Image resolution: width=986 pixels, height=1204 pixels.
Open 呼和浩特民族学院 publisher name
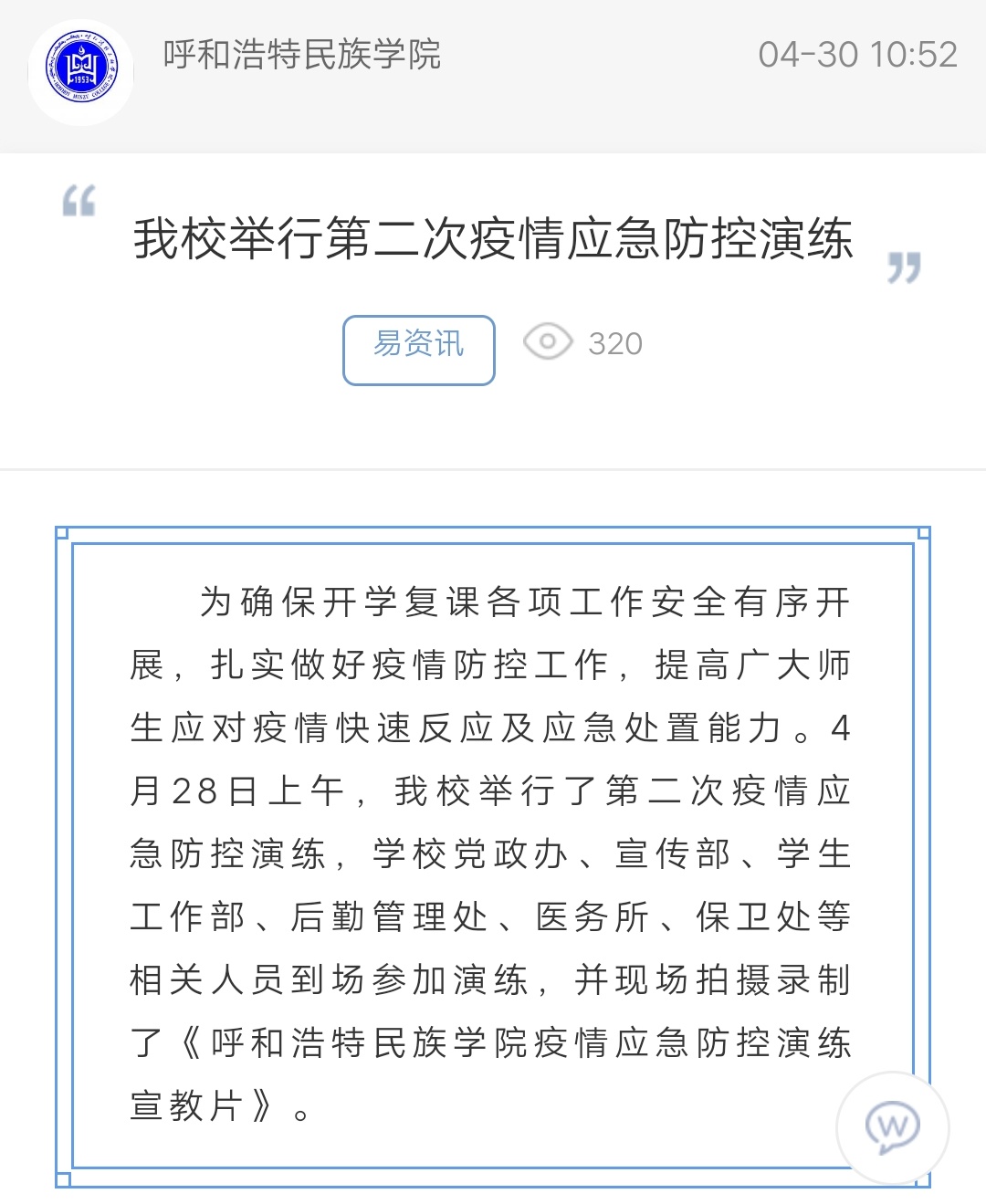pos(301,55)
